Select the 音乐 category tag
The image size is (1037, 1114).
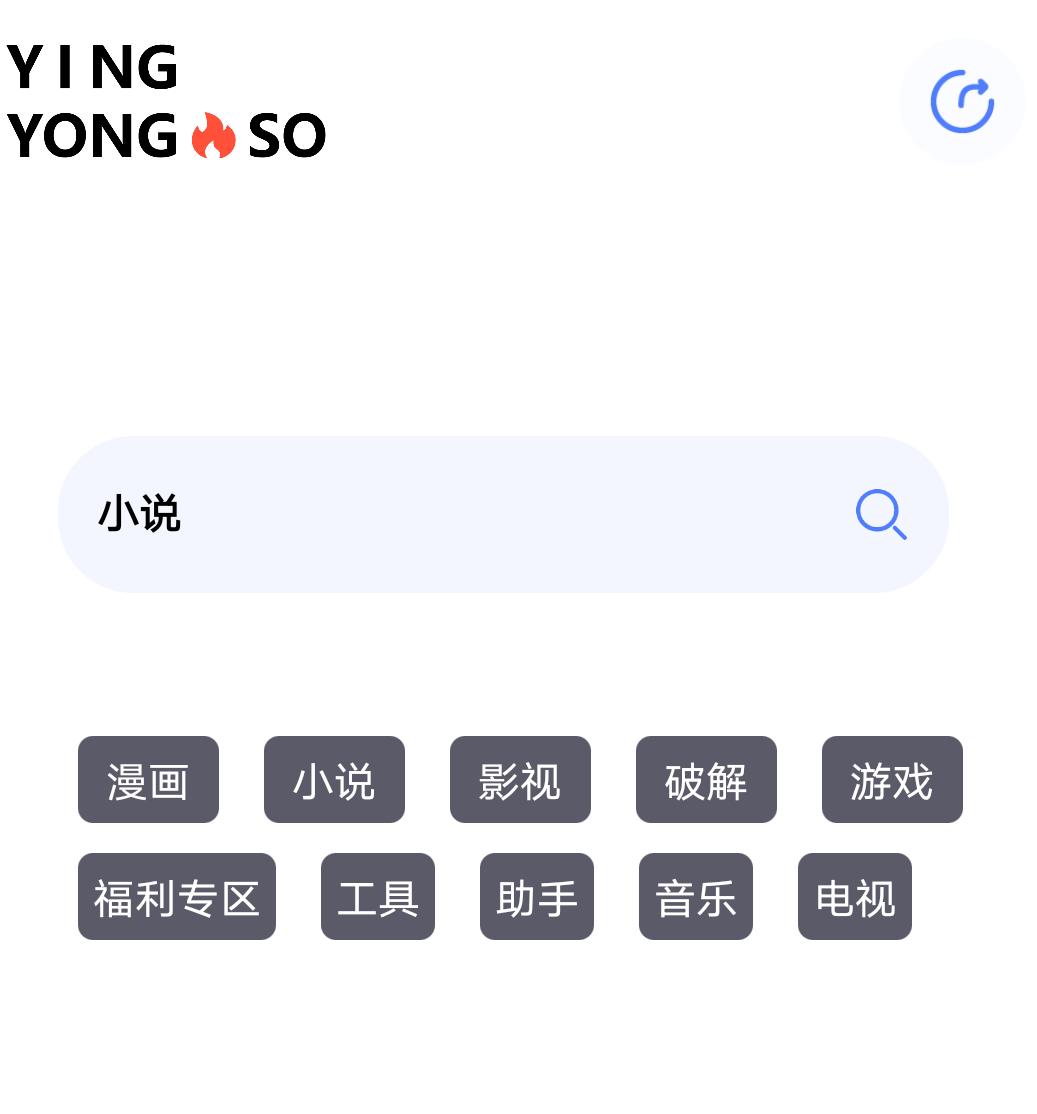click(696, 897)
